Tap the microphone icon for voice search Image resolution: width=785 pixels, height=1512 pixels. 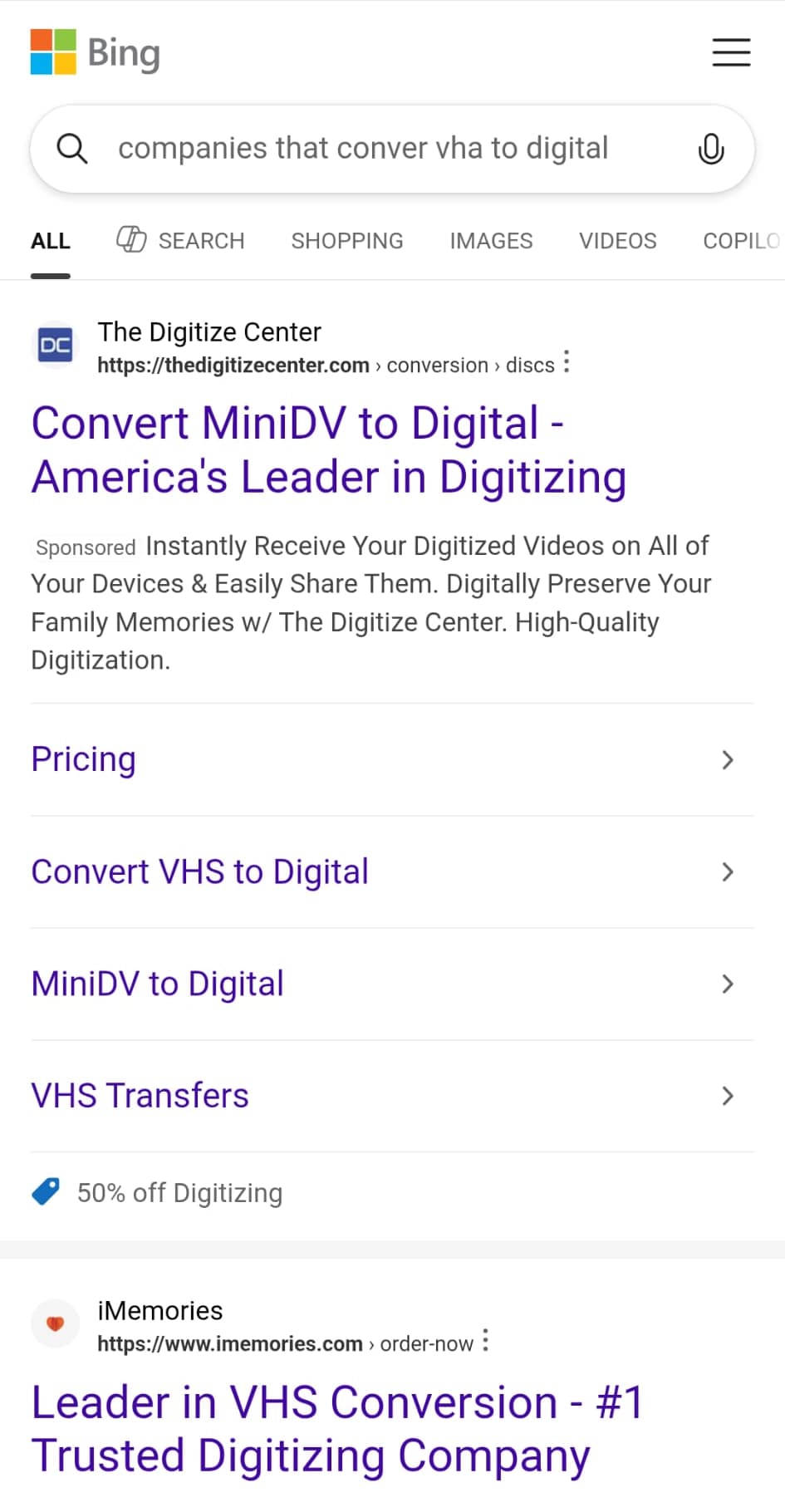point(711,150)
